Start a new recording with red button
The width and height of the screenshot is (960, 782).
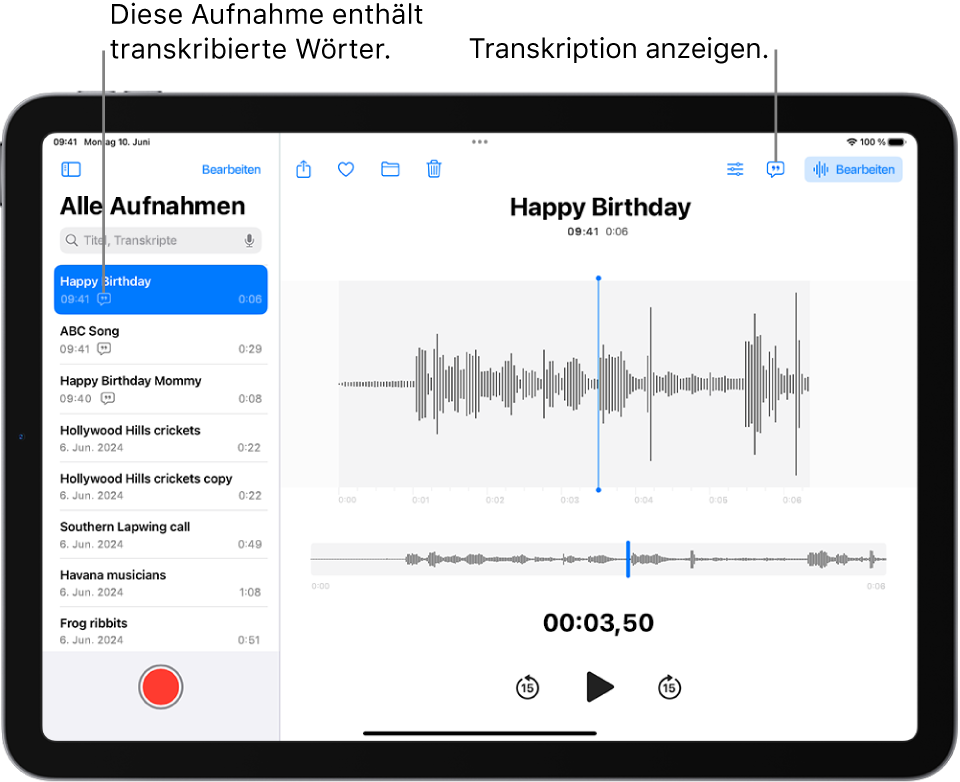tap(160, 687)
